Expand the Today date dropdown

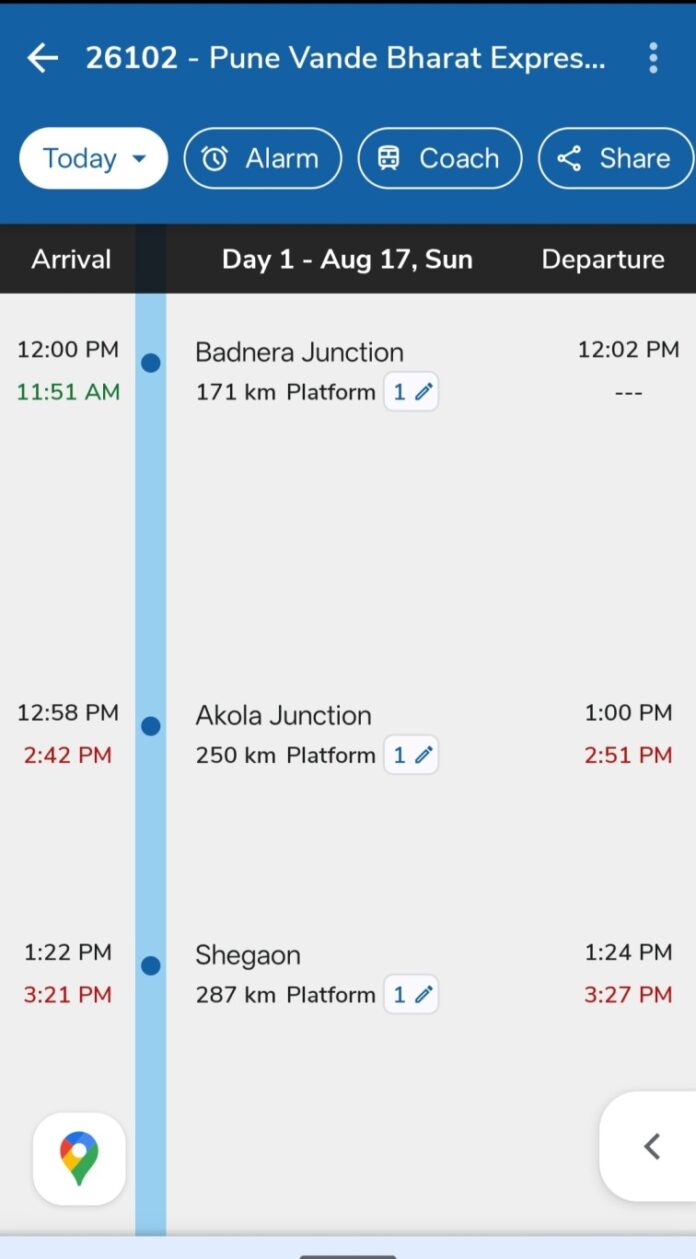93,158
